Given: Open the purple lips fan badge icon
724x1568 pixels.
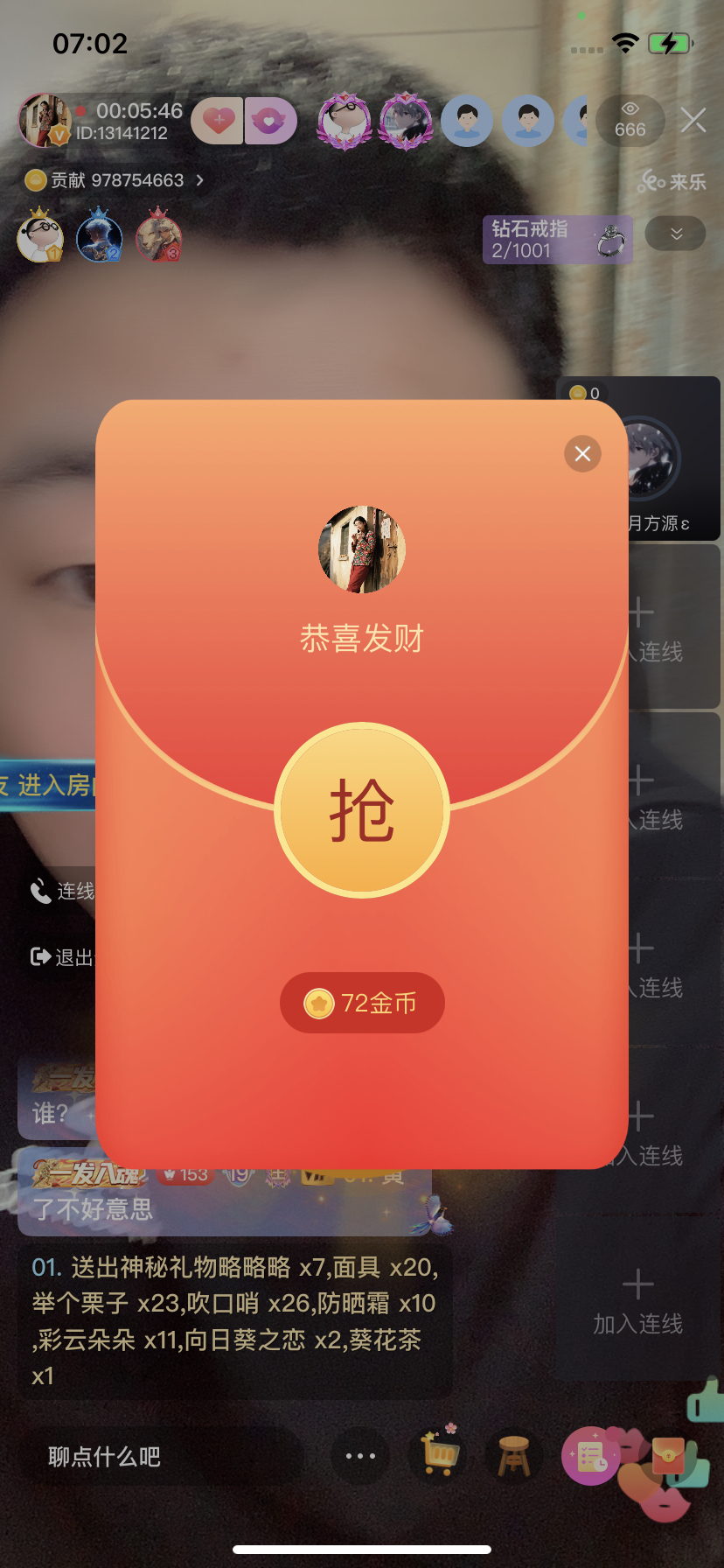Looking at the screenshot, I should click(x=270, y=121).
